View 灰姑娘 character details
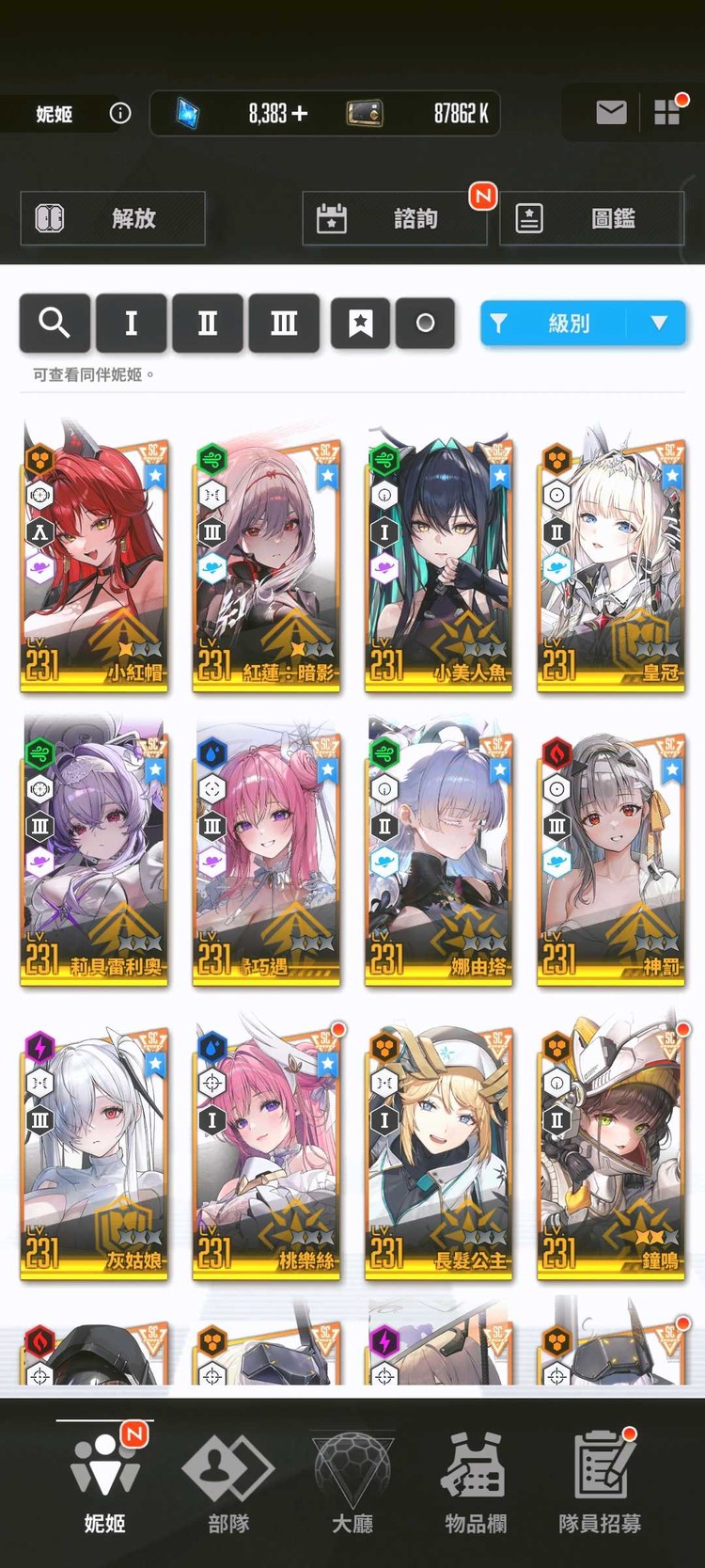Image resolution: width=705 pixels, height=1568 pixels. click(94, 1152)
